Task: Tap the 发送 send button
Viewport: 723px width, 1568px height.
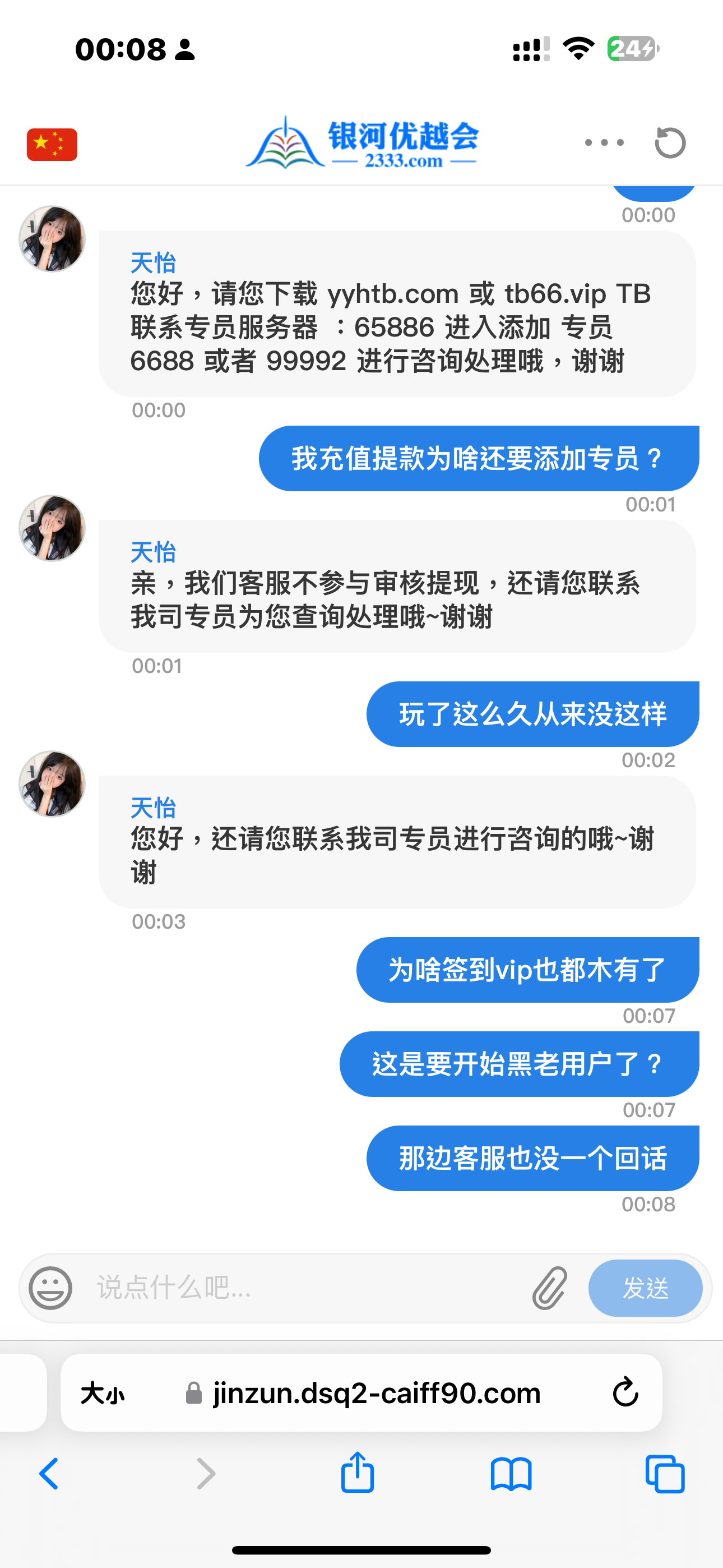Action: click(645, 1288)
